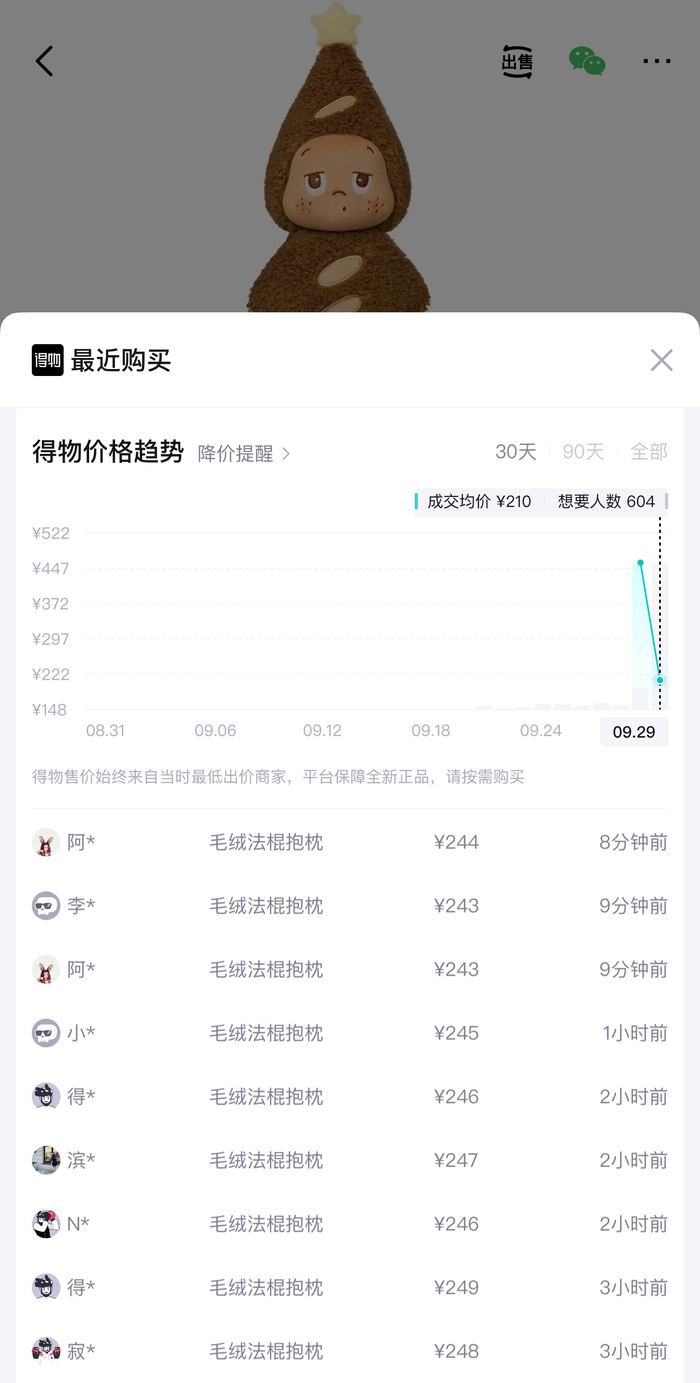Go back using the top-left arrow
Image resolution: width=700 pixels, height=1383 pixels.
[x=44, y=61]
